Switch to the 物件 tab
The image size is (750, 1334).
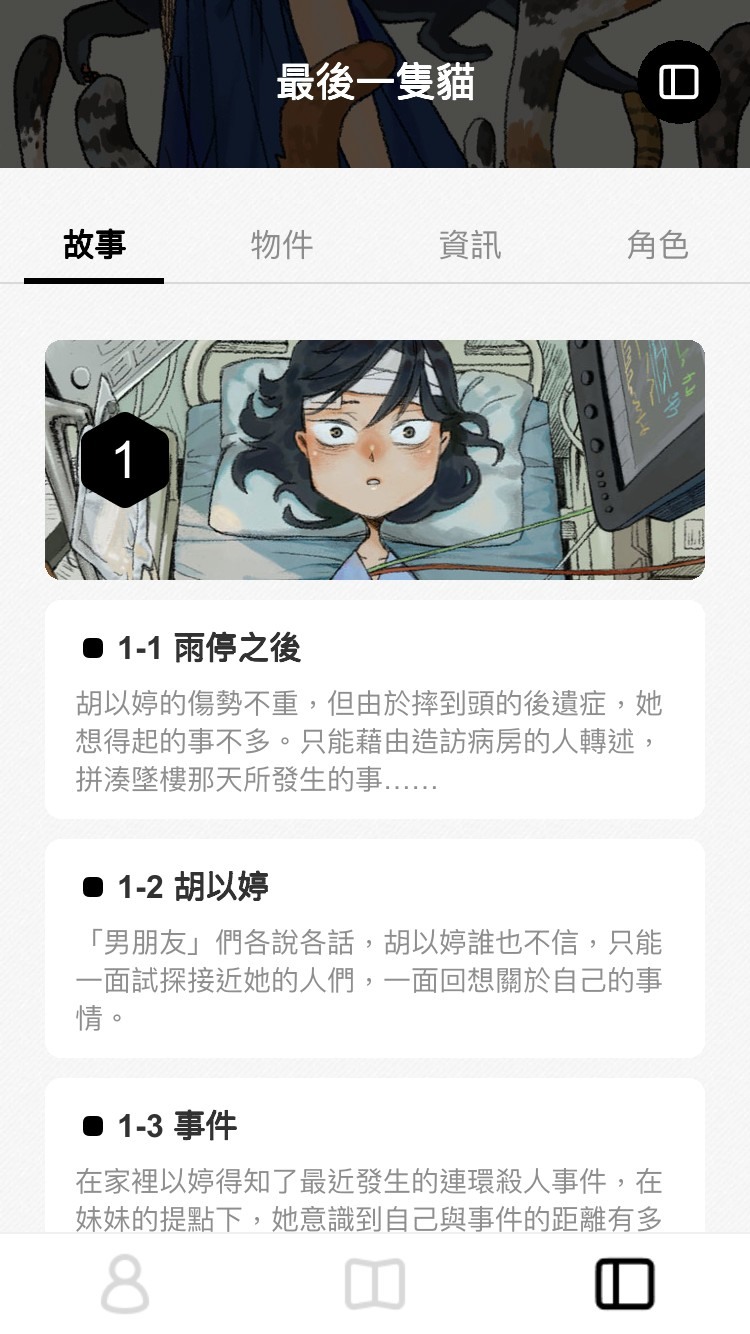tap(282, 245)
